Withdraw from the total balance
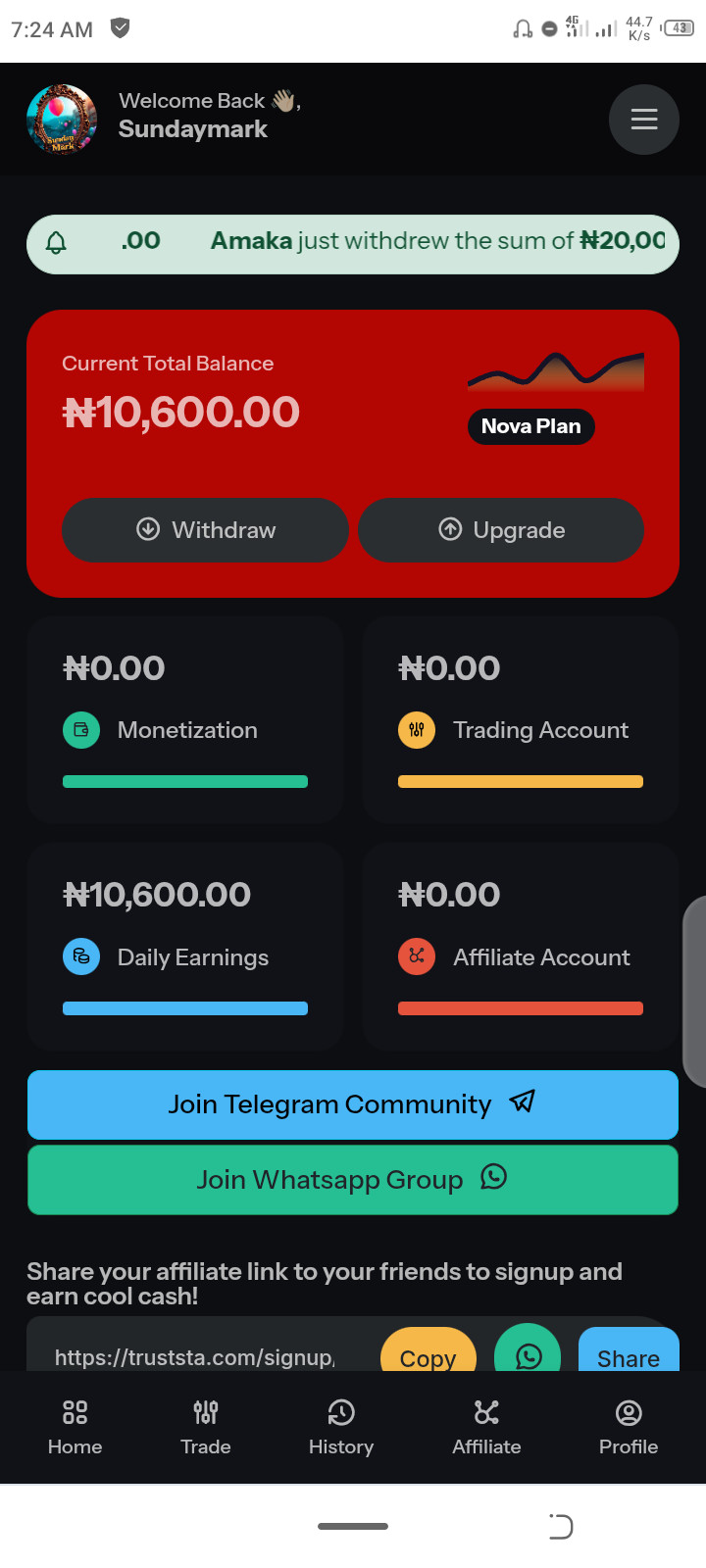 point(205,530)
